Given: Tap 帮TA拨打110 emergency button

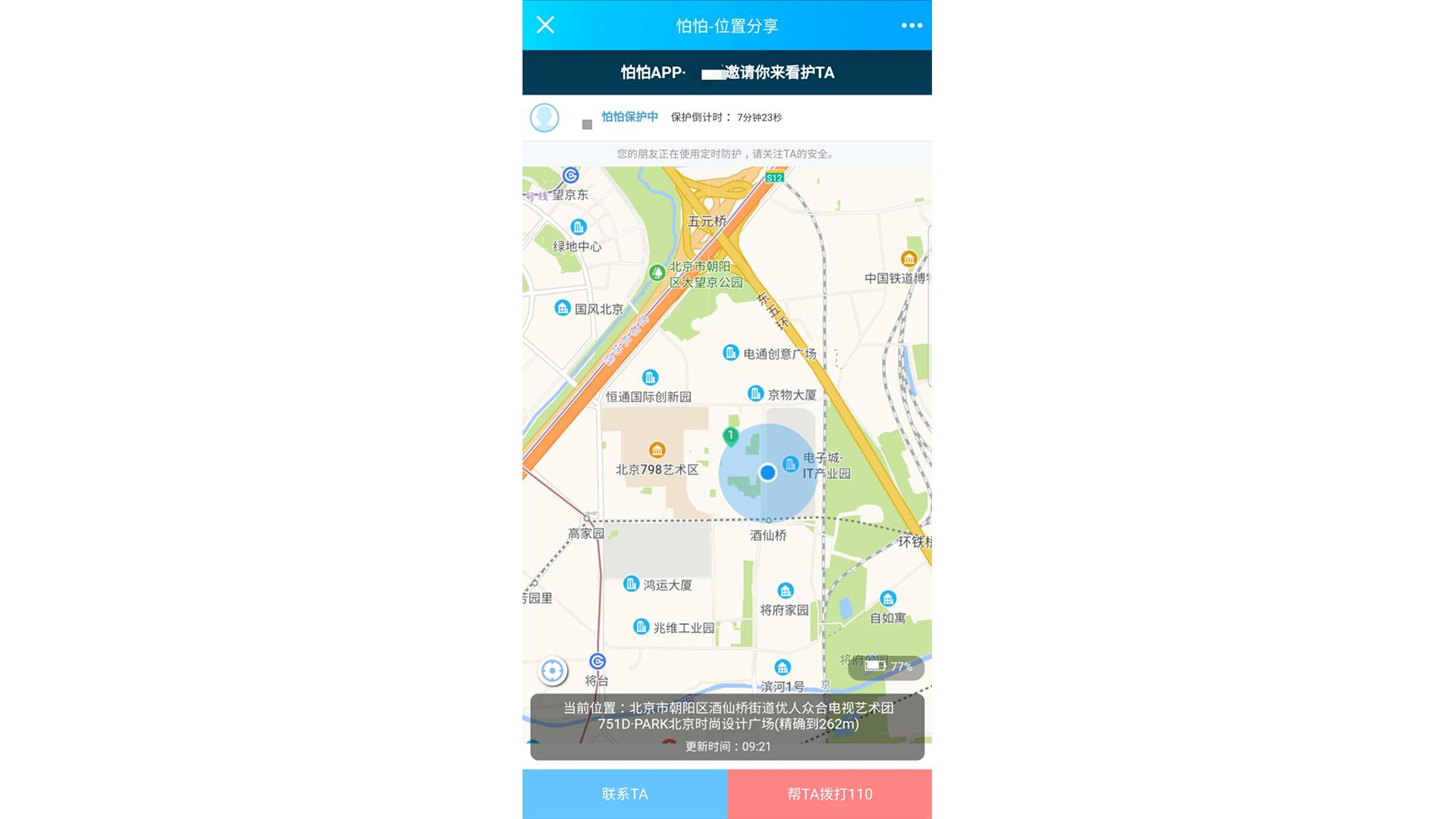Looking at the screenshot, I should [x=830, y=794].
